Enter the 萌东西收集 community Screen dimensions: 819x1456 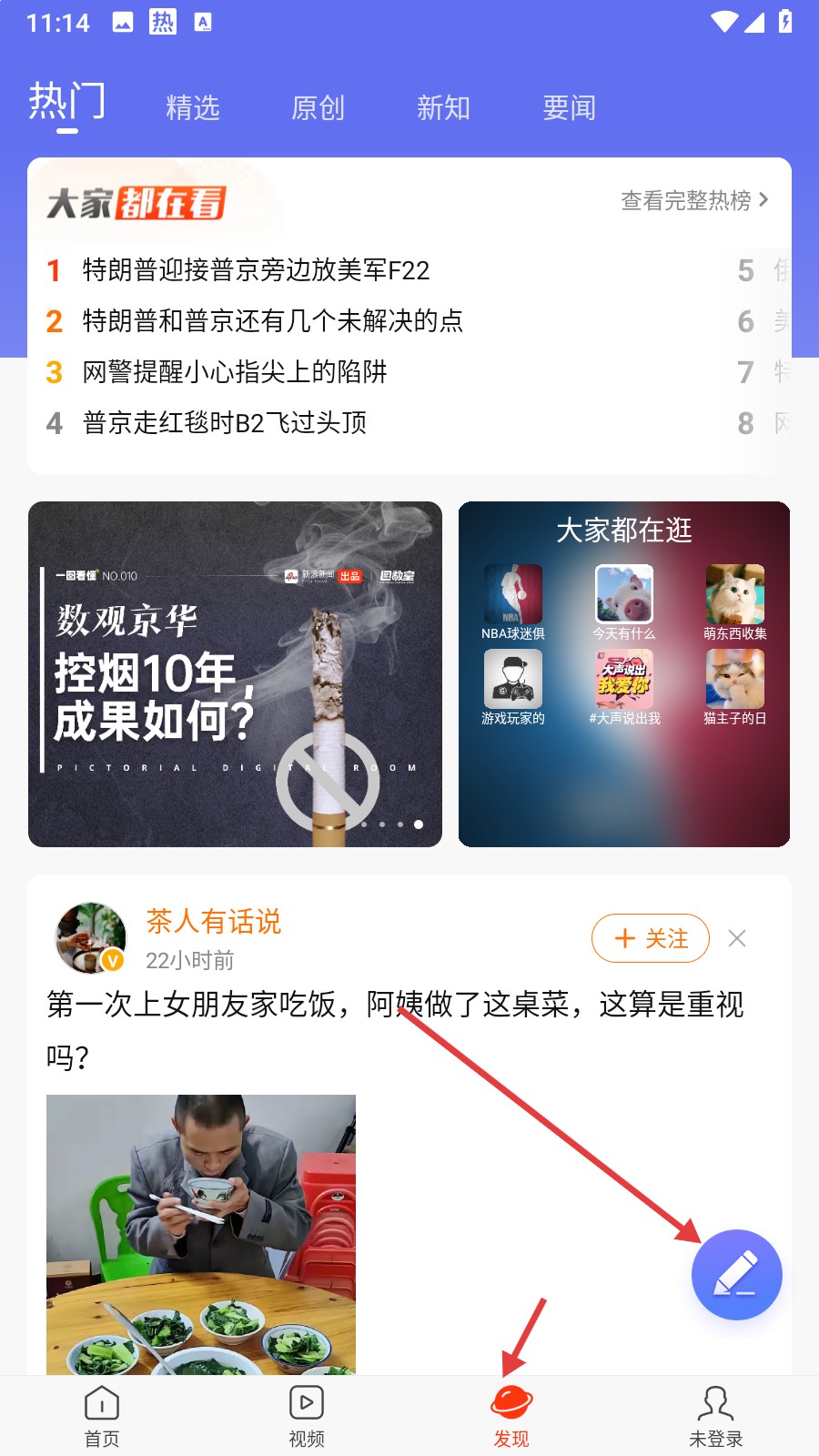[x=734, y=602]
